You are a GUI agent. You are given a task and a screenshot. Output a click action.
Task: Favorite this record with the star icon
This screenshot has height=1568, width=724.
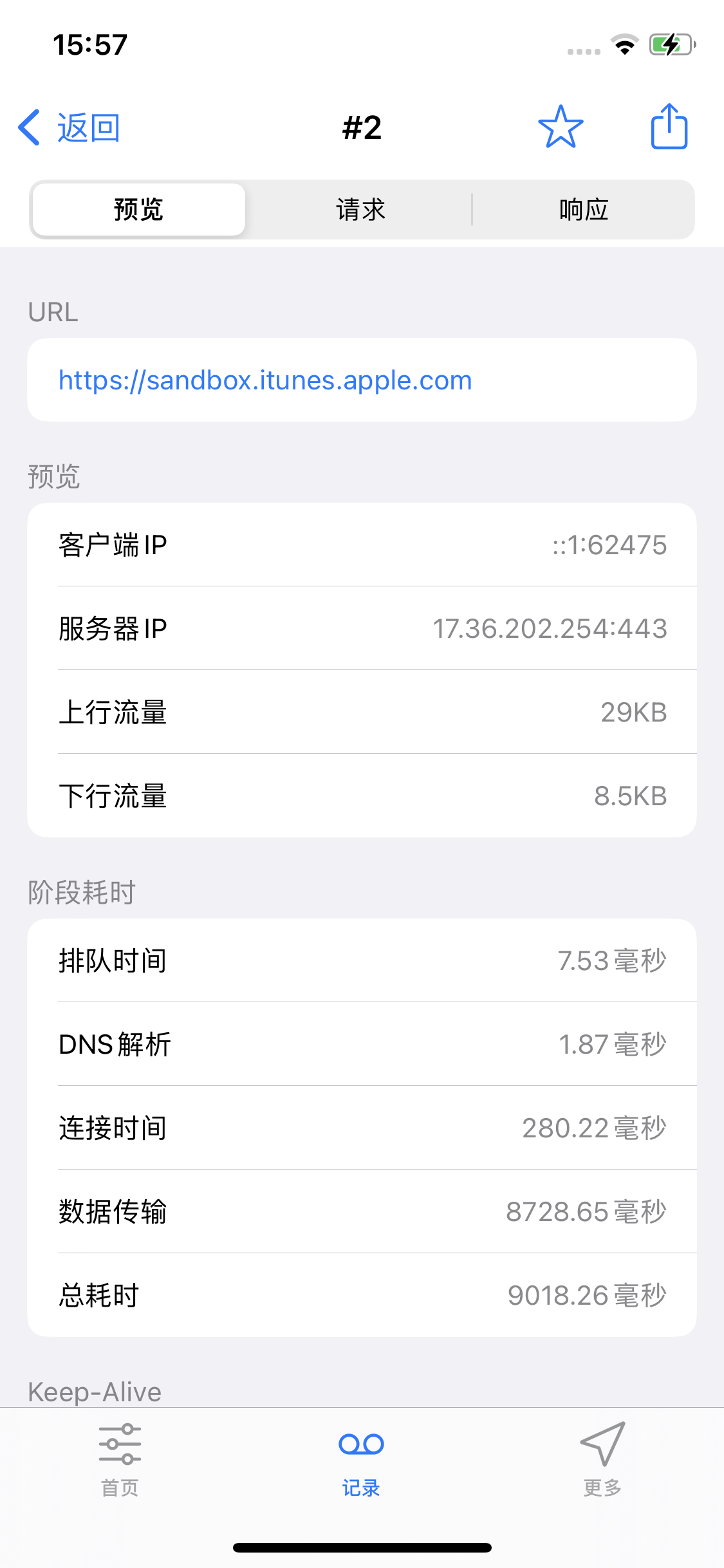coord(561,127)
